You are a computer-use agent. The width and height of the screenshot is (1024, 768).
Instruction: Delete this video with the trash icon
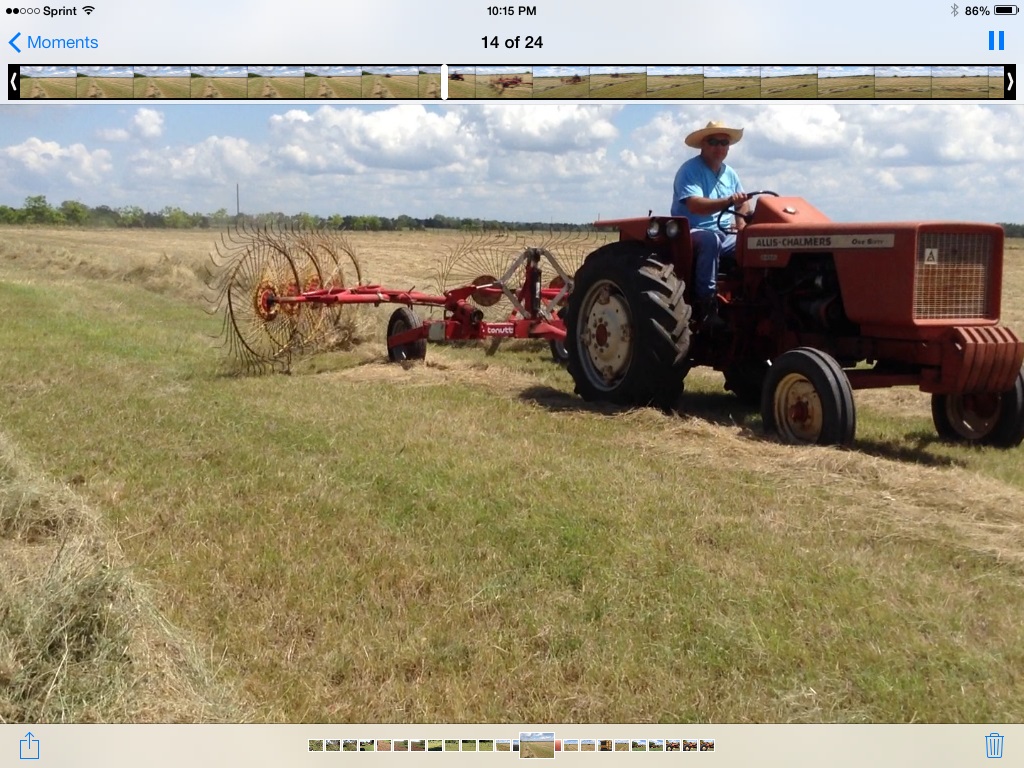click(x=994, y=745)
